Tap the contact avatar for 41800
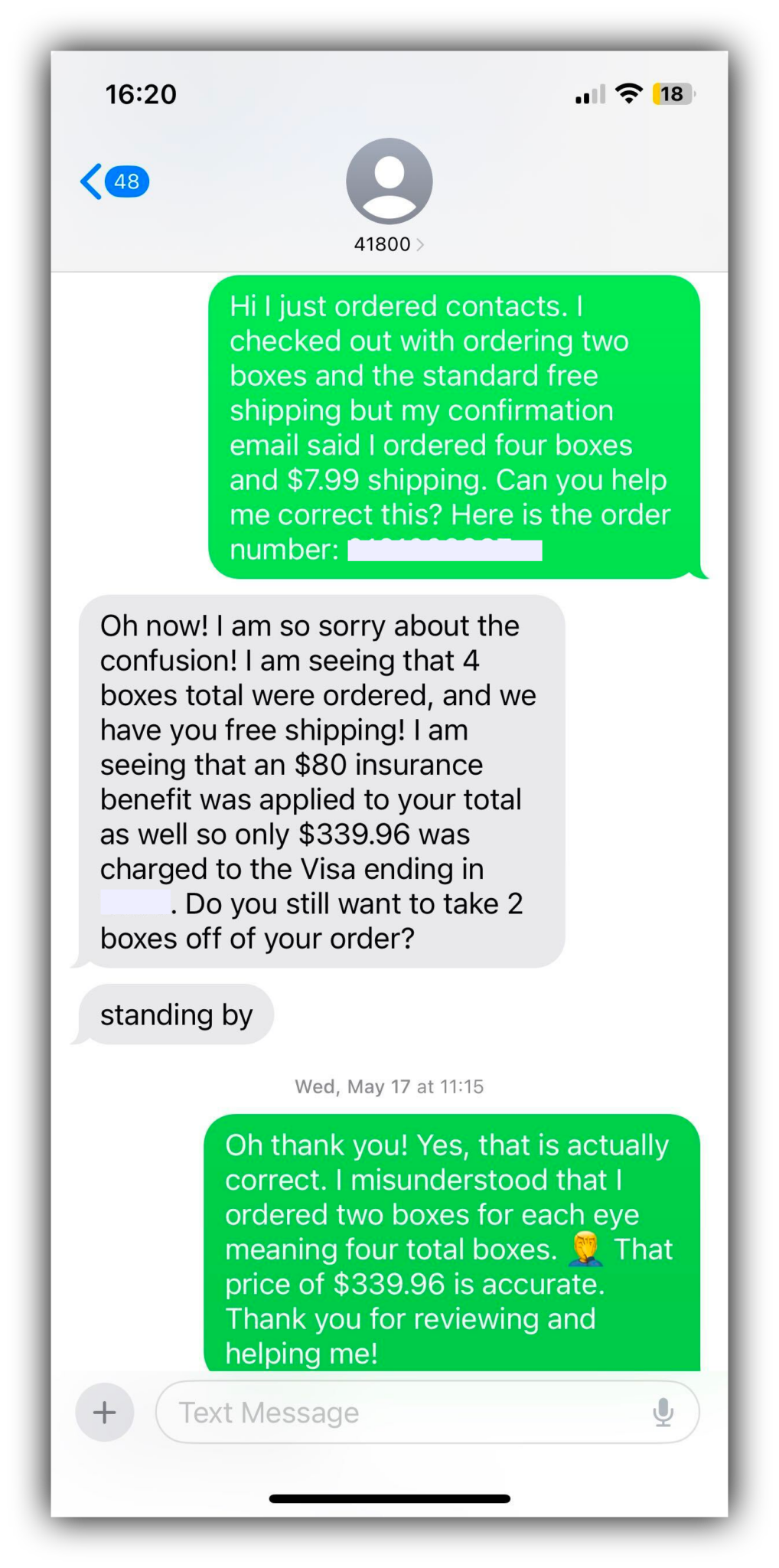The height and width of the screenshot is (1568, 779). 389,181
